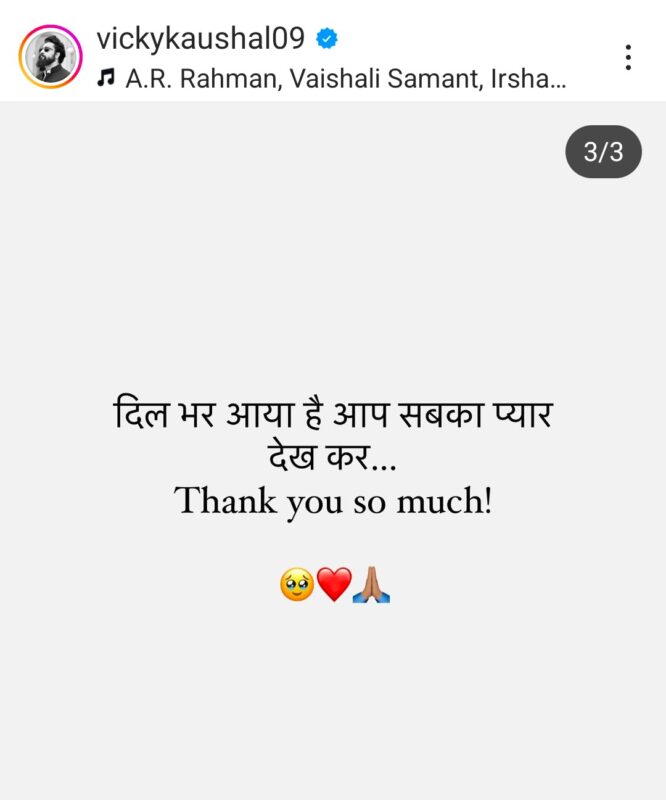Open the vickykaushal09 username link
This screenshot has width=666, height=800.
point(203,38)
